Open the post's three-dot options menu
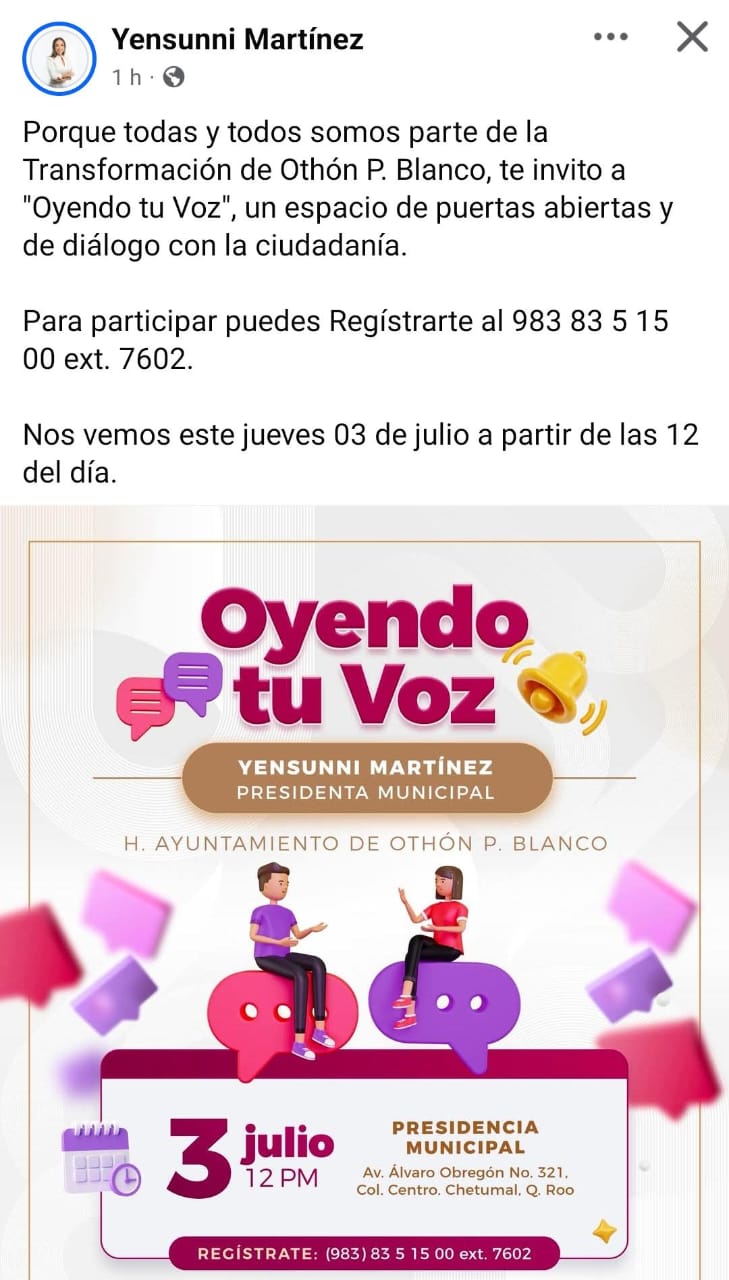Image resolution: width=729 pixels, height=1280 pixels. 610,37
